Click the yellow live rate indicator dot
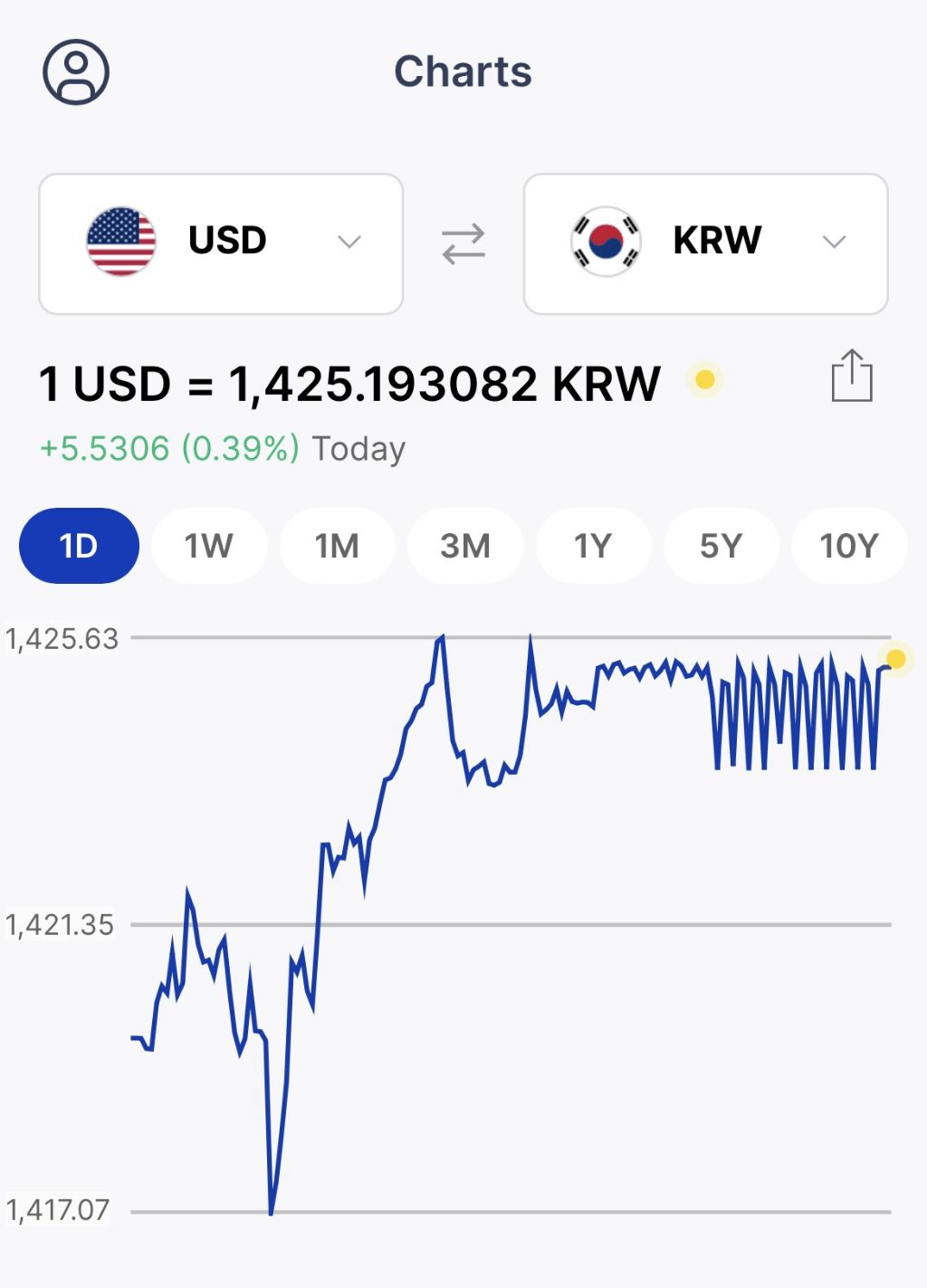This screenshot has width=927, height=1288. click(x=704, y=381)
